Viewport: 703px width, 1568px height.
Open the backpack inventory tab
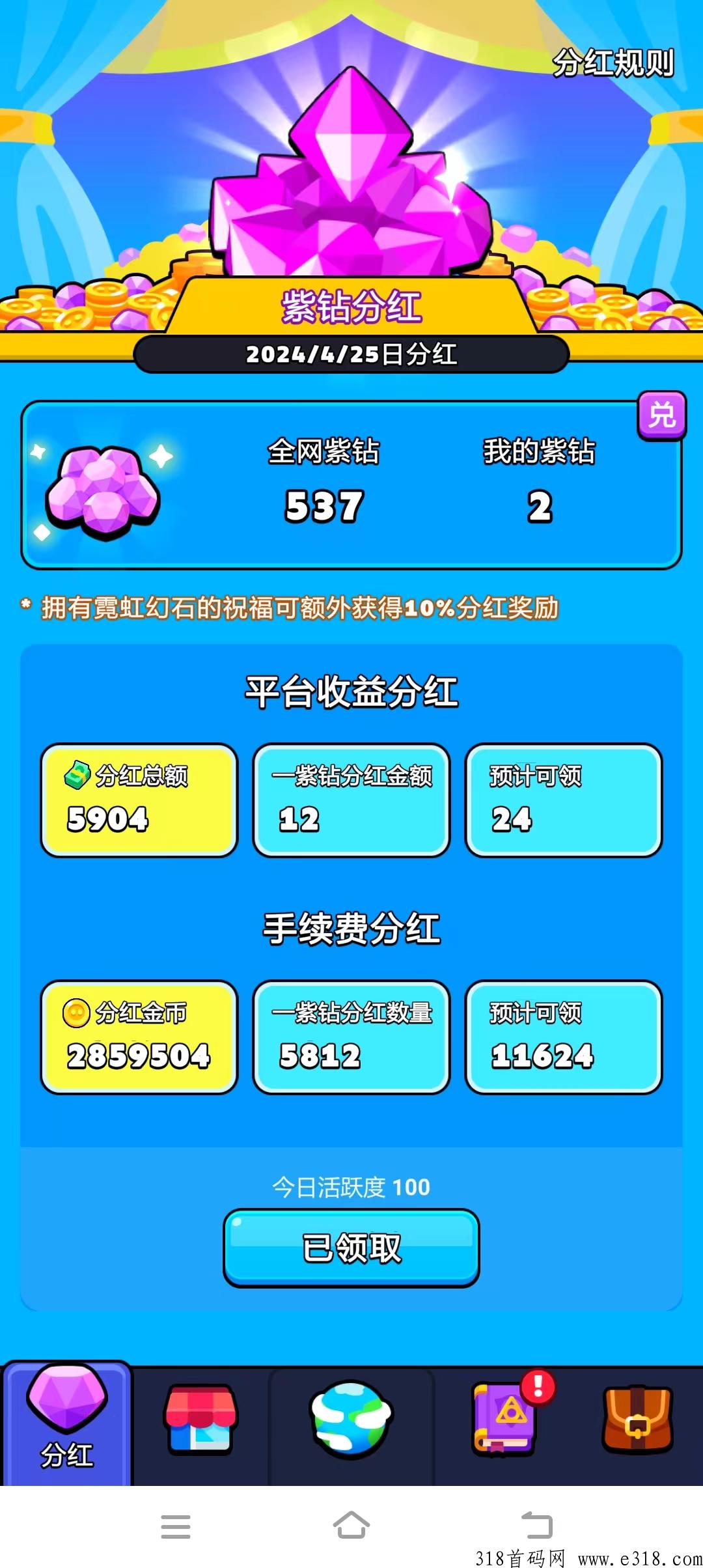coord(637,1421)
